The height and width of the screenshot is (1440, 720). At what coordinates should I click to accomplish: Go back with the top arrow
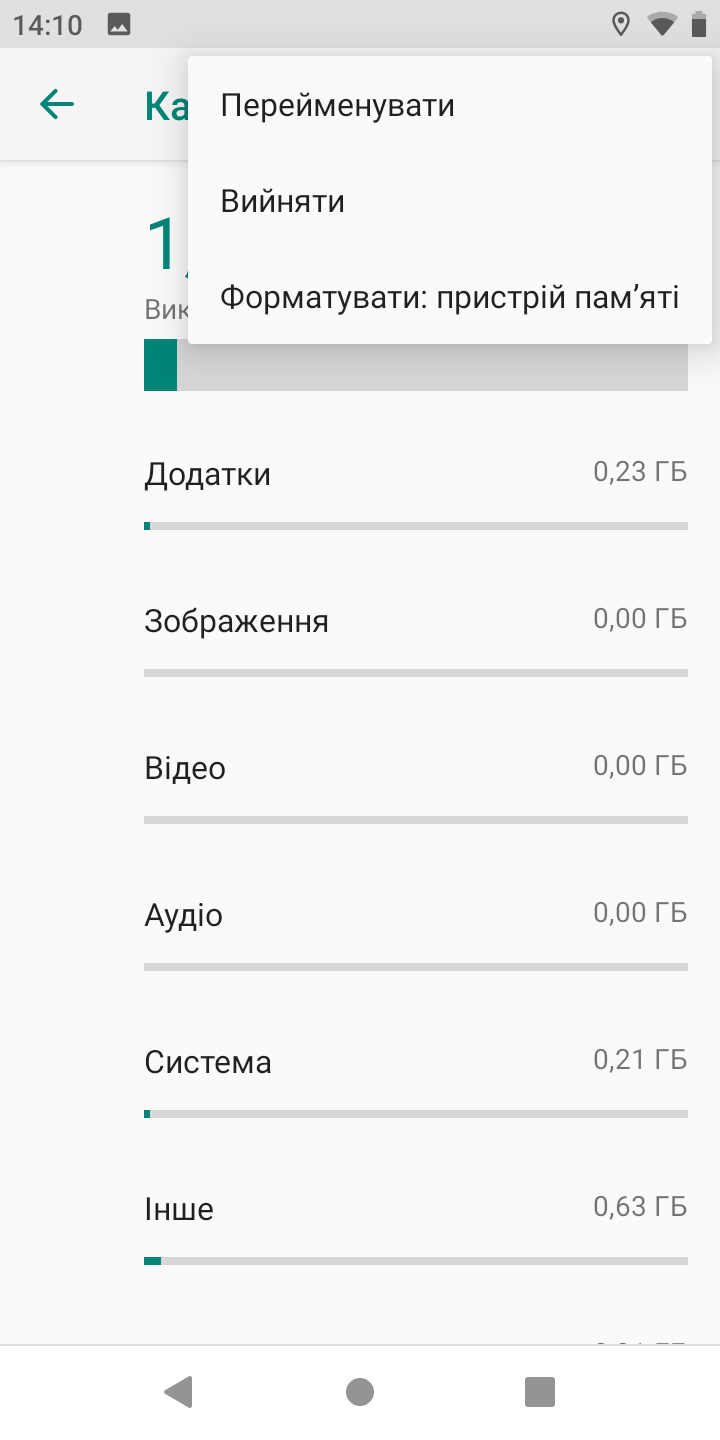pyautogui.click(x=57, y=104)
